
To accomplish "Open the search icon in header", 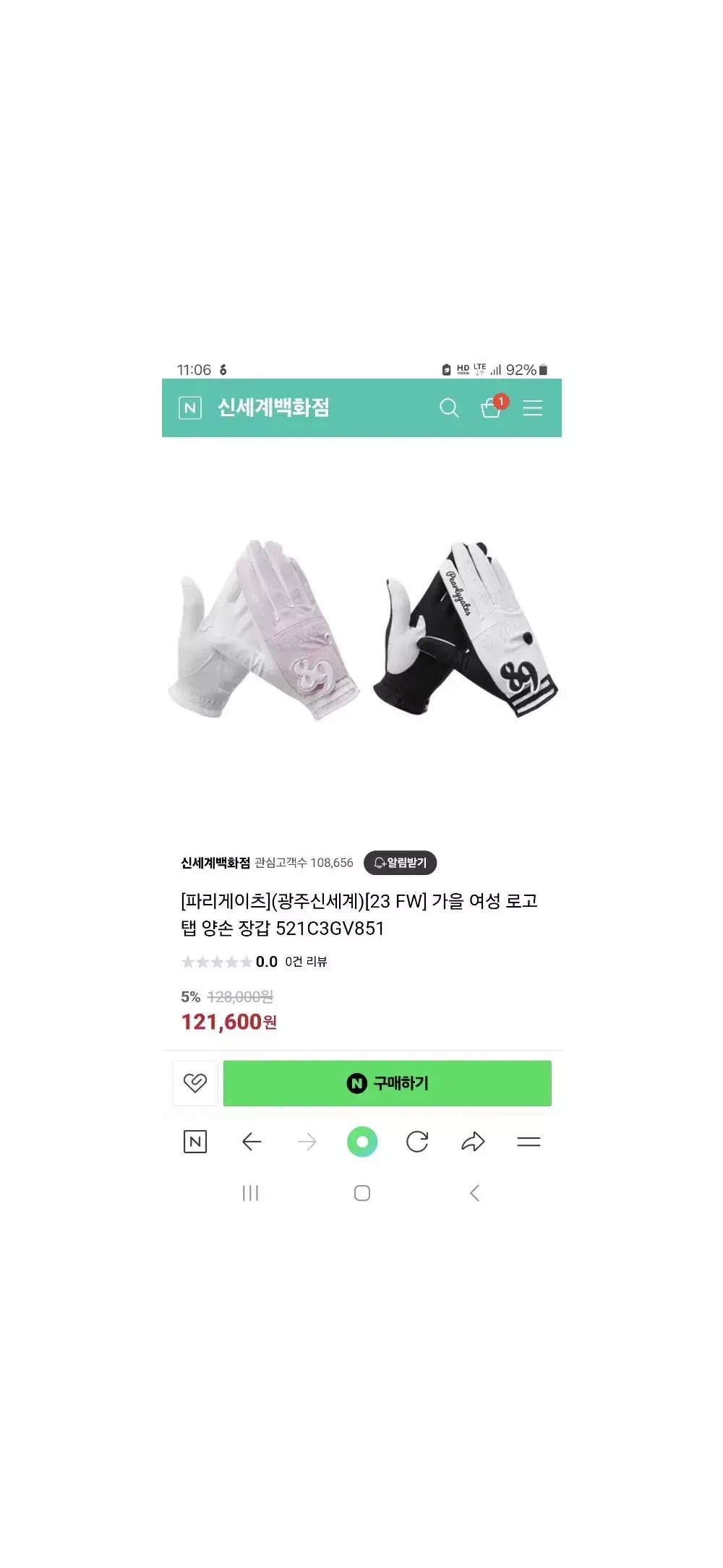I will point(449,408).
